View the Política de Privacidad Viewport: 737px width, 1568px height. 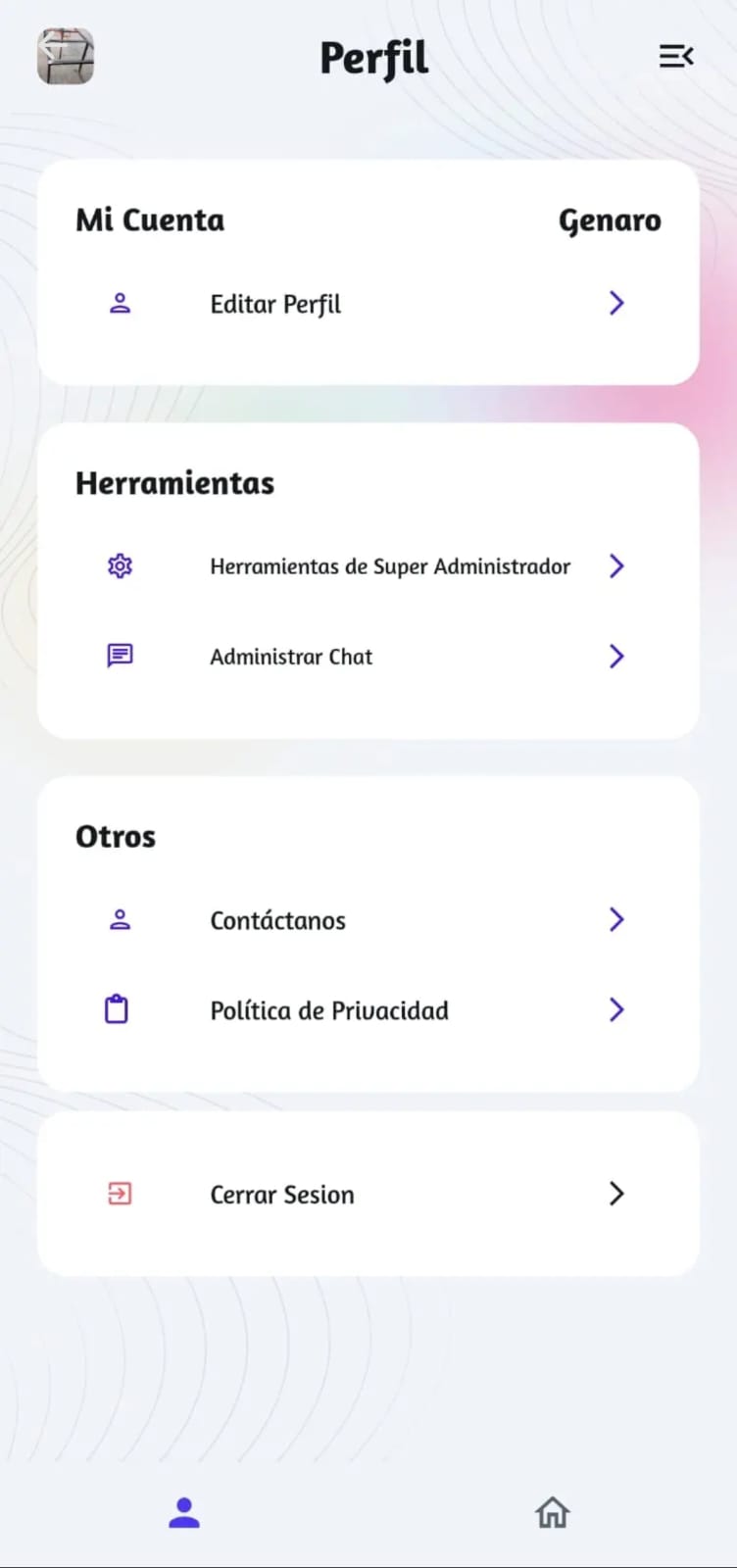368,1010
